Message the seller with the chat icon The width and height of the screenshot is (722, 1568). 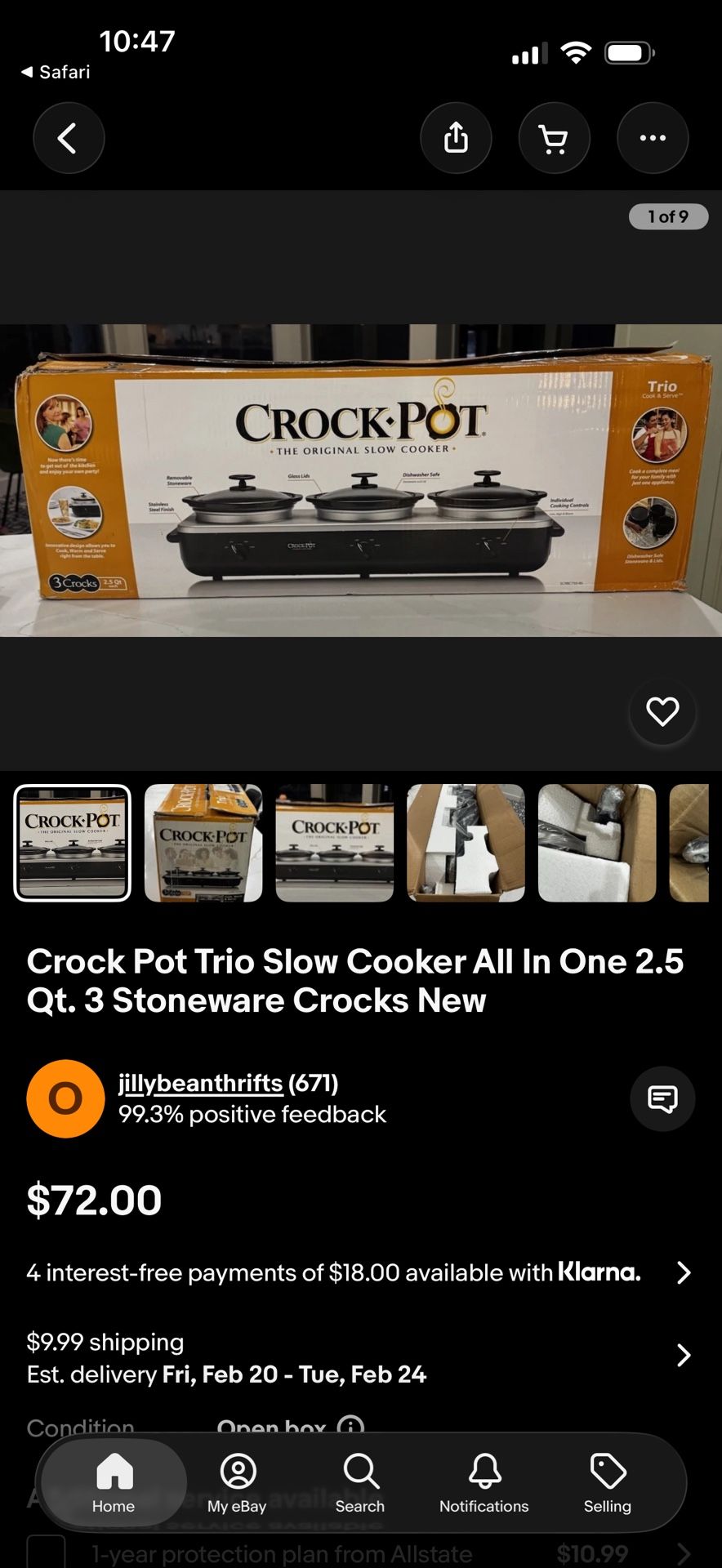[662, 1098]
